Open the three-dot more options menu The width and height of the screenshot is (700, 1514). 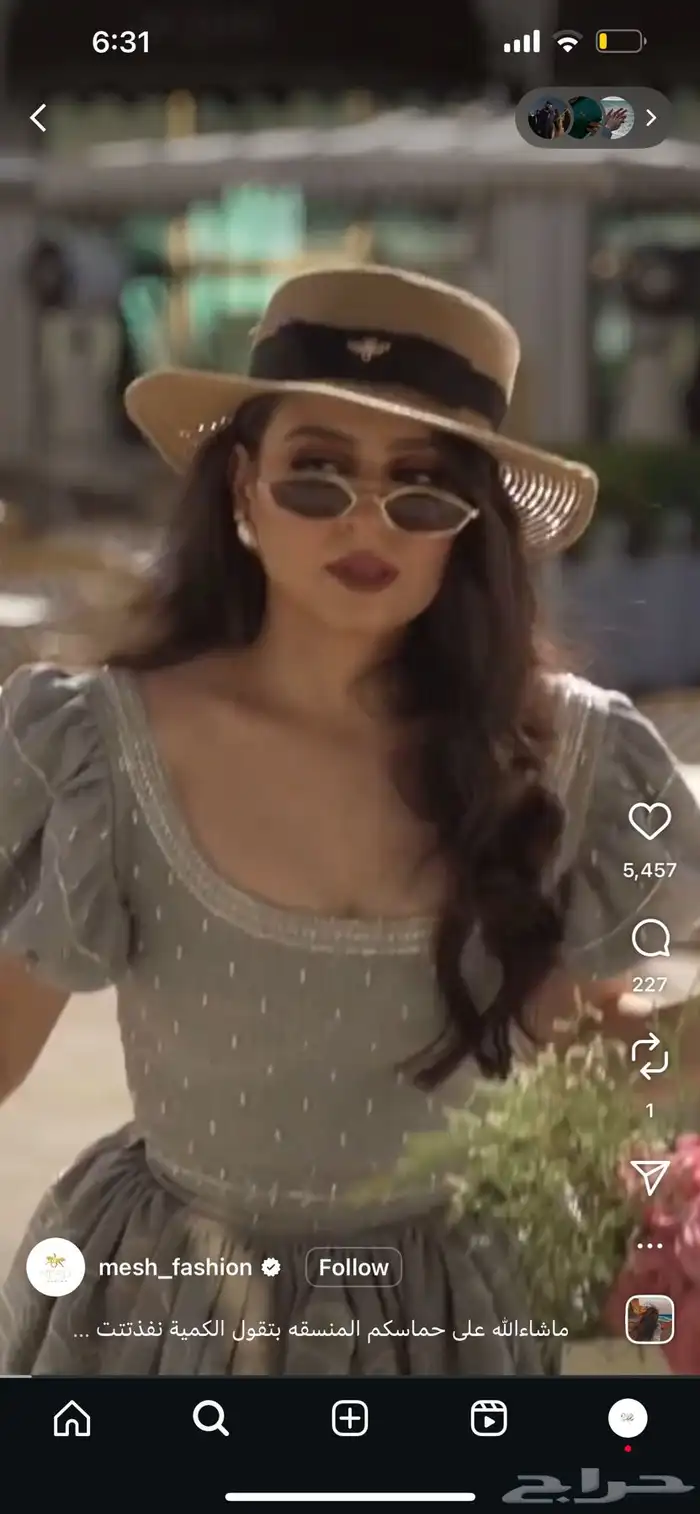pos(649,1246)
